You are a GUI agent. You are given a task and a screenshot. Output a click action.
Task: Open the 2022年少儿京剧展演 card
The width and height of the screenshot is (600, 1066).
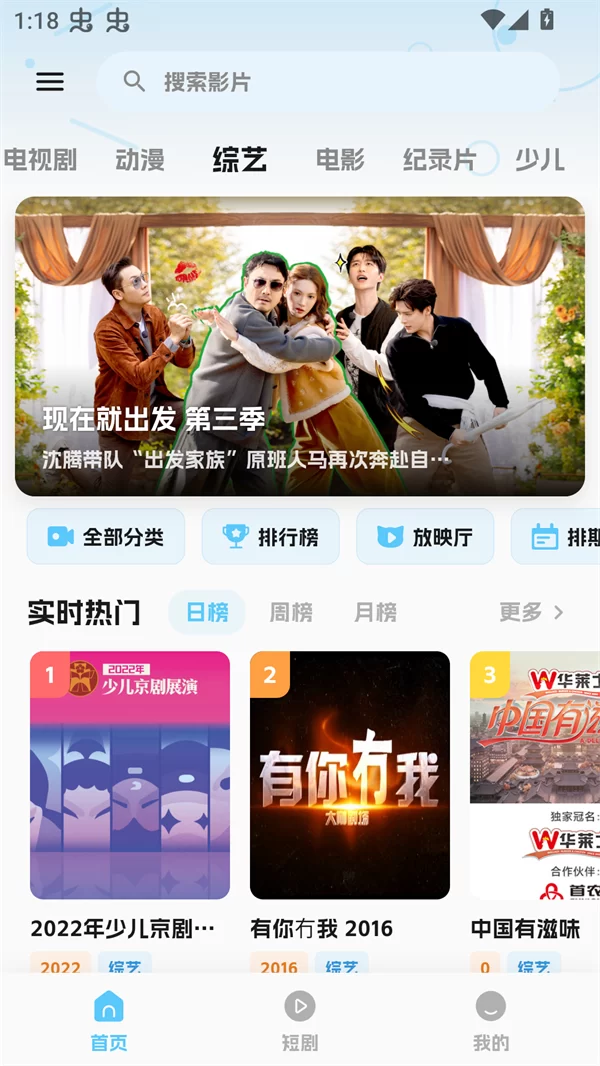[x=130, y=775]
